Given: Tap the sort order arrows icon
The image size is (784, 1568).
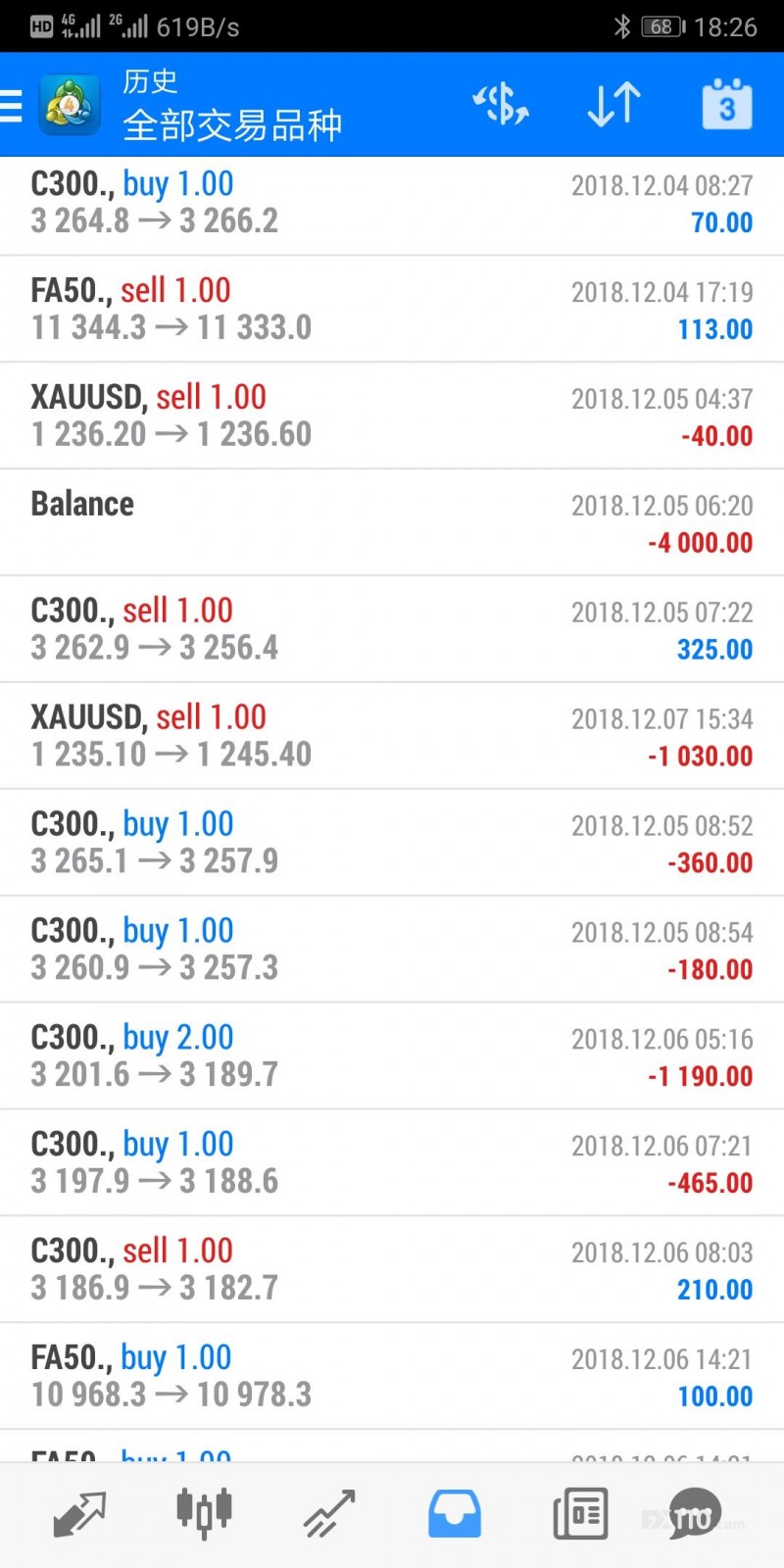Looking at the screenshot, I should (x=612, y=103).
